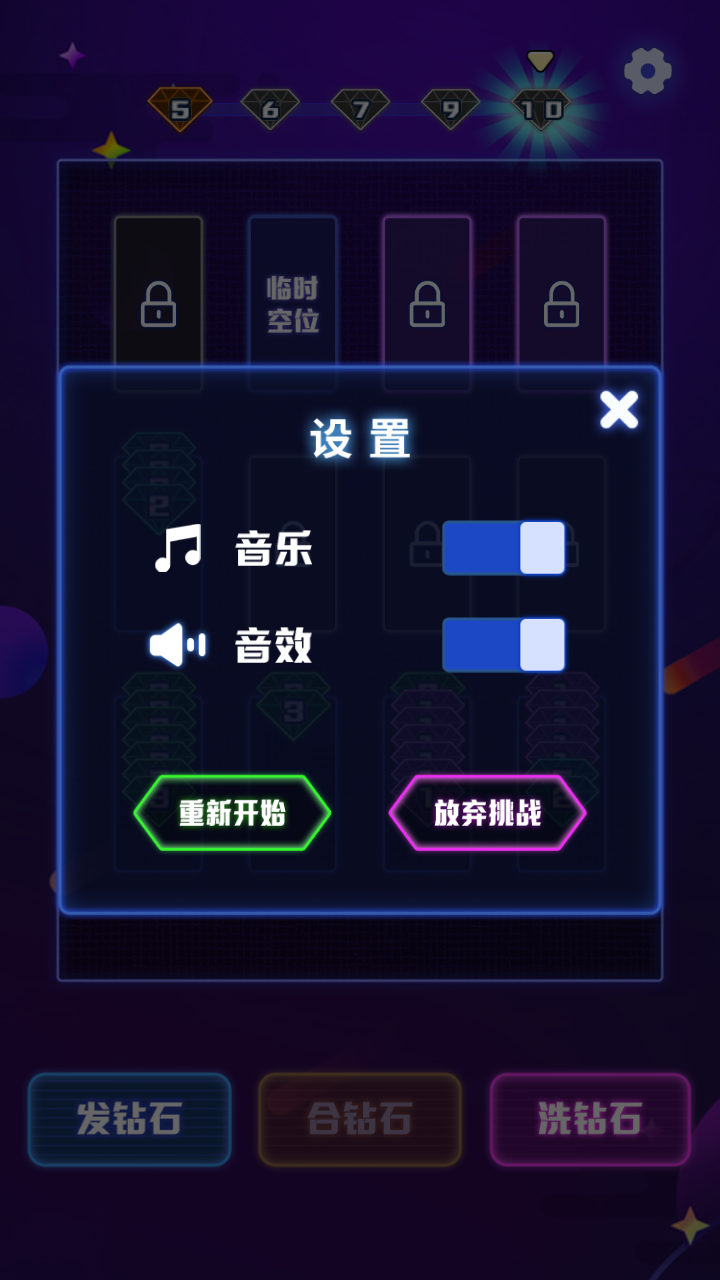Tap the lock on the third card slot

(427, 304)
